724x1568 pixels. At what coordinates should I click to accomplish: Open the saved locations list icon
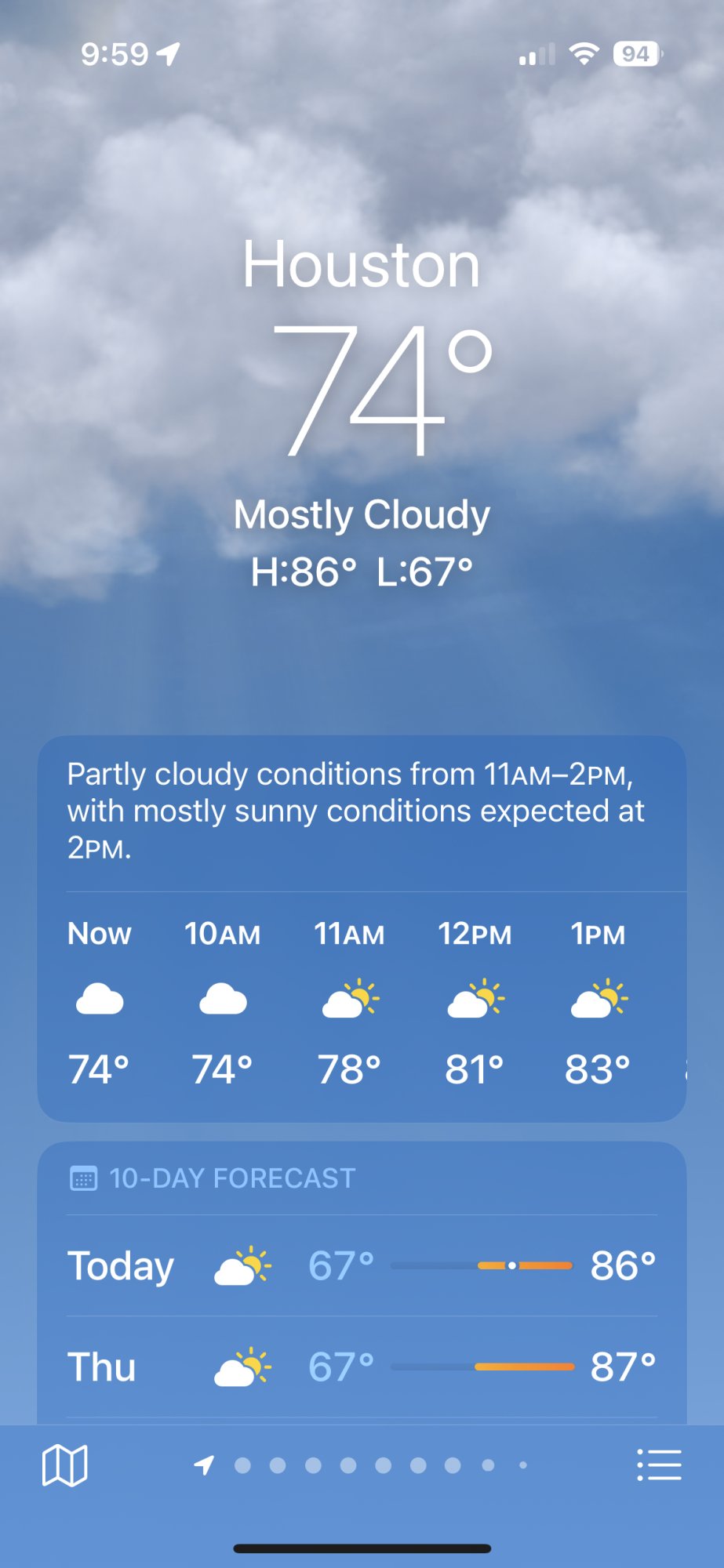[659, 1465]
